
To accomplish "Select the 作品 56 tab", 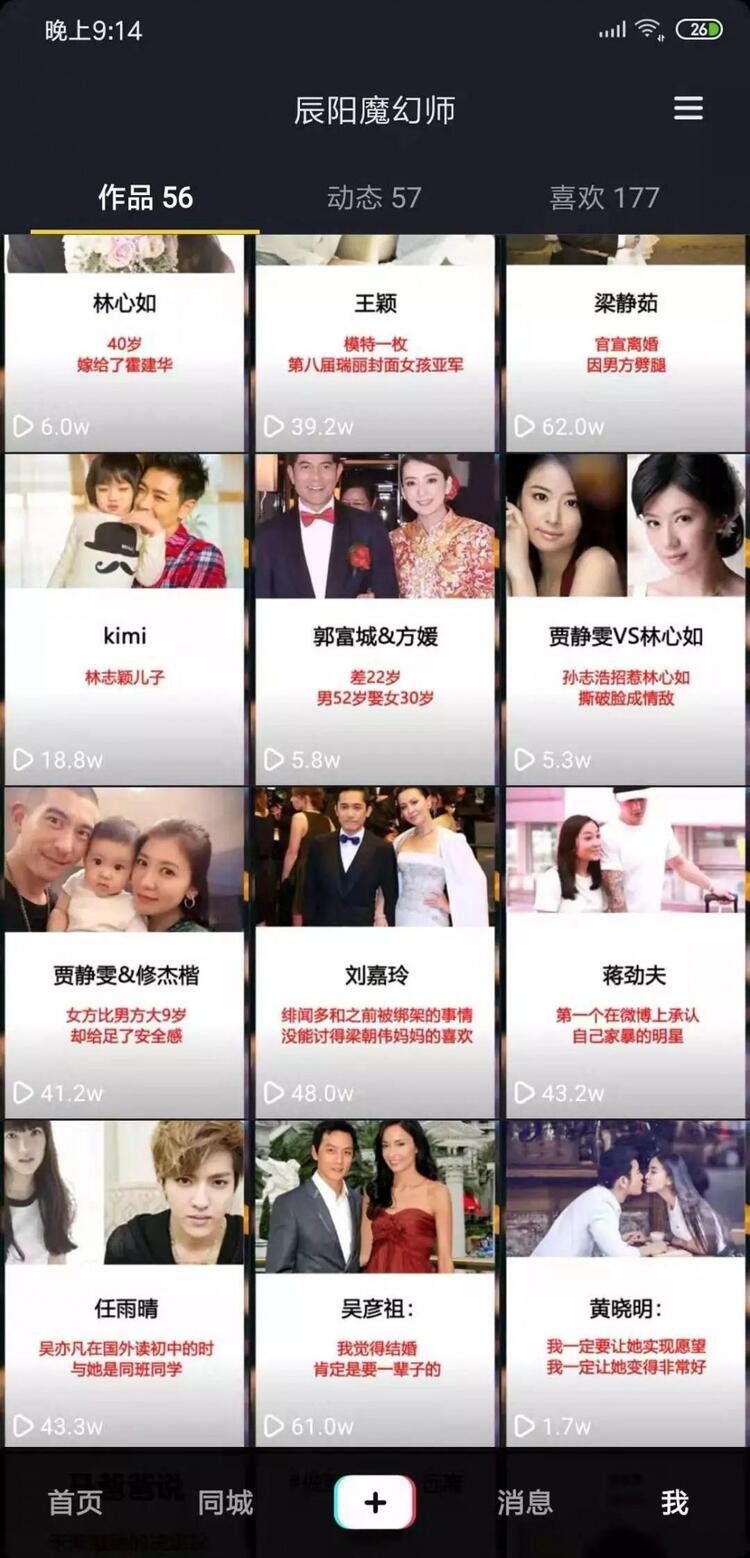I will click(145, 198).
